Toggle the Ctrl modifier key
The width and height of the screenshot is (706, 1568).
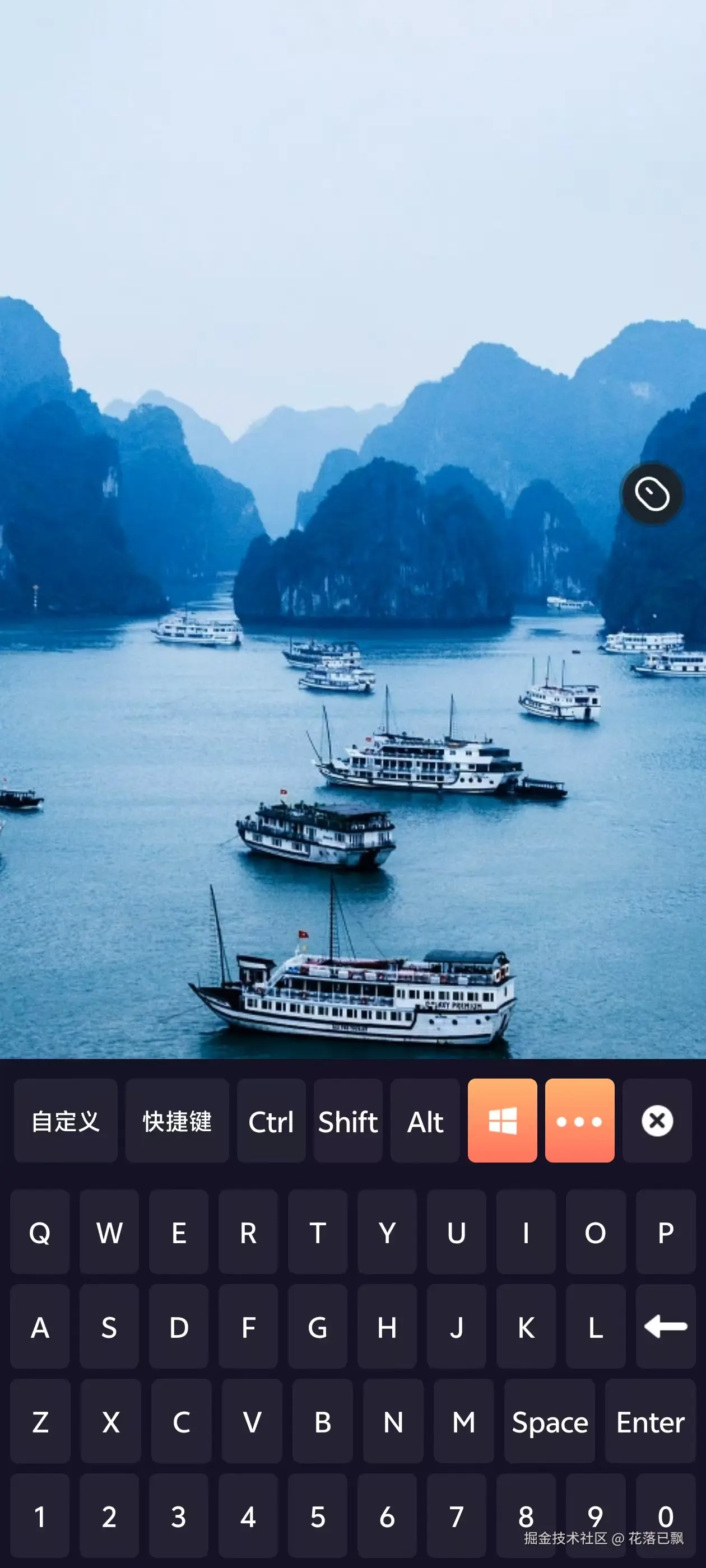coord(271,1121)
